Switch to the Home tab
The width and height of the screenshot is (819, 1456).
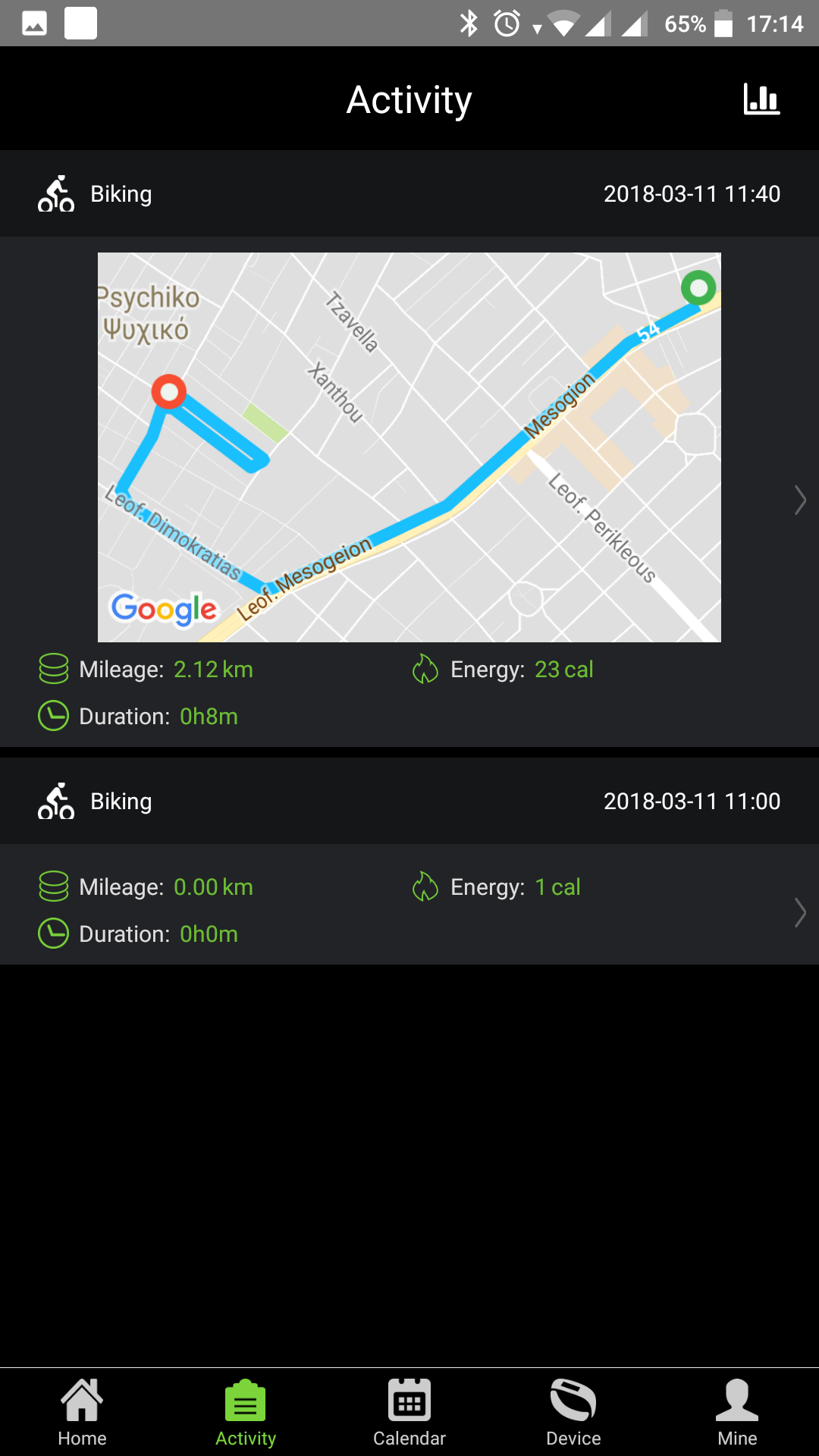point(82,1413)
